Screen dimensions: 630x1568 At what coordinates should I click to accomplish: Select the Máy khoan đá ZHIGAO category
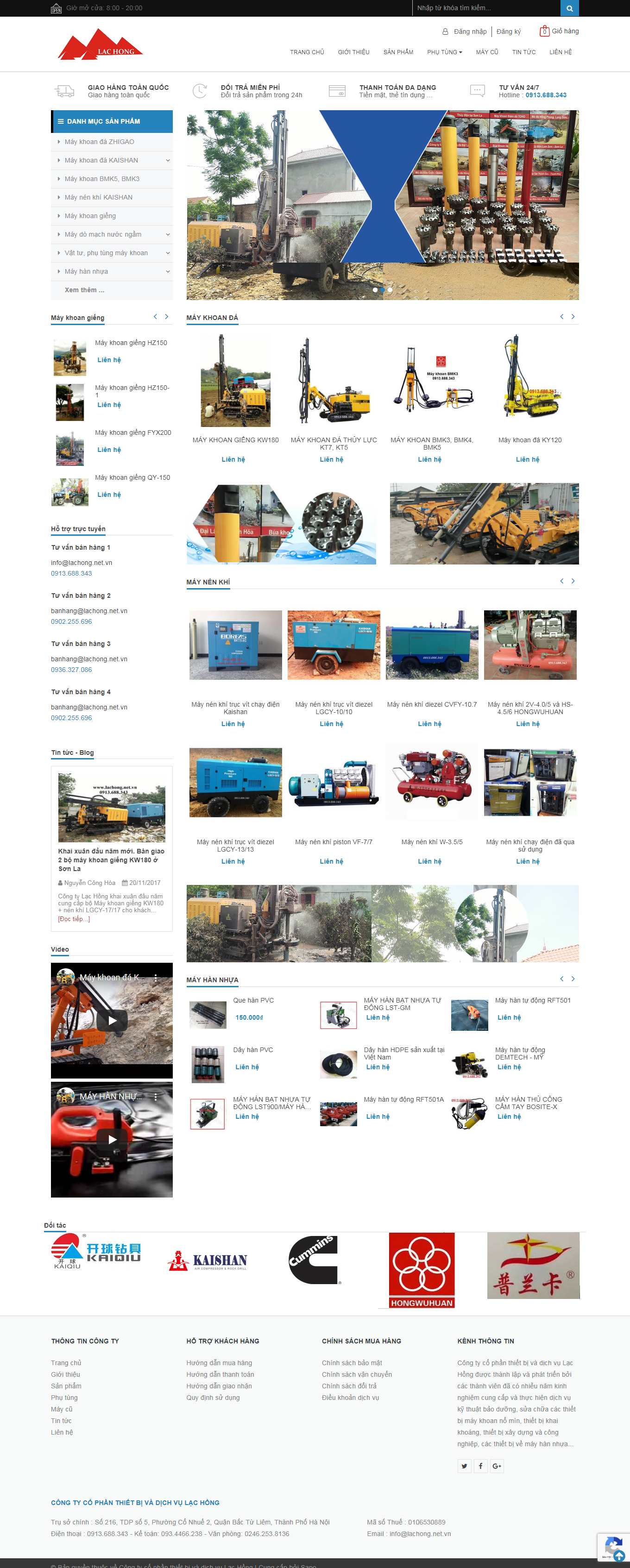[99, 142]
